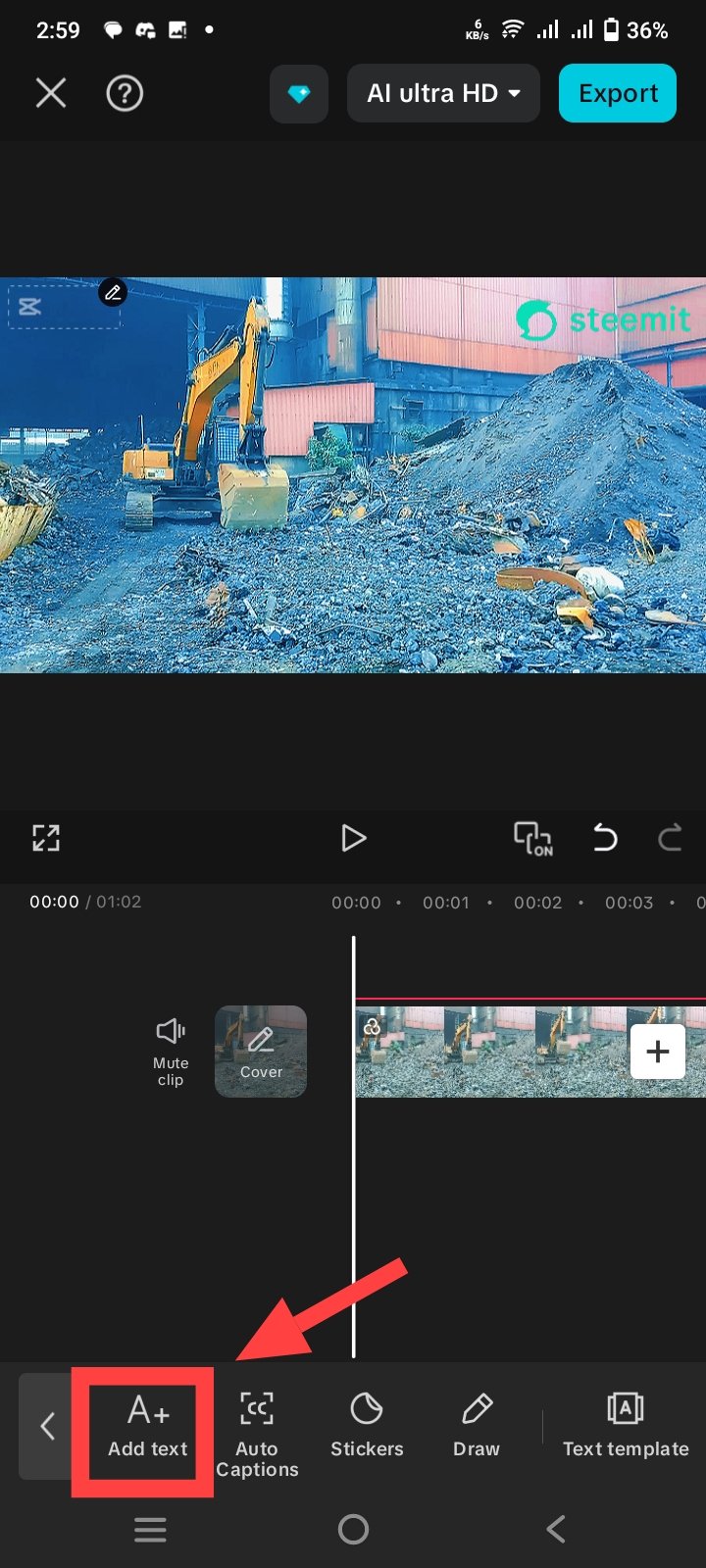Open Stickers tool
The height and width of the screenshot is (1568, 706).
(367, 1426)
